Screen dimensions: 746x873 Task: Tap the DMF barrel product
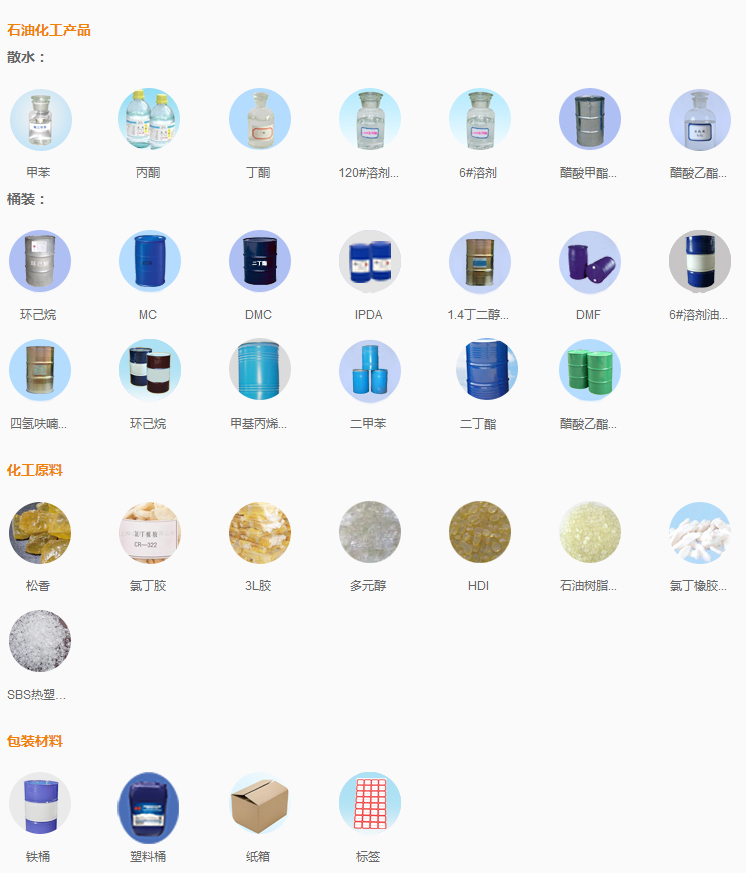click(589, 262)
